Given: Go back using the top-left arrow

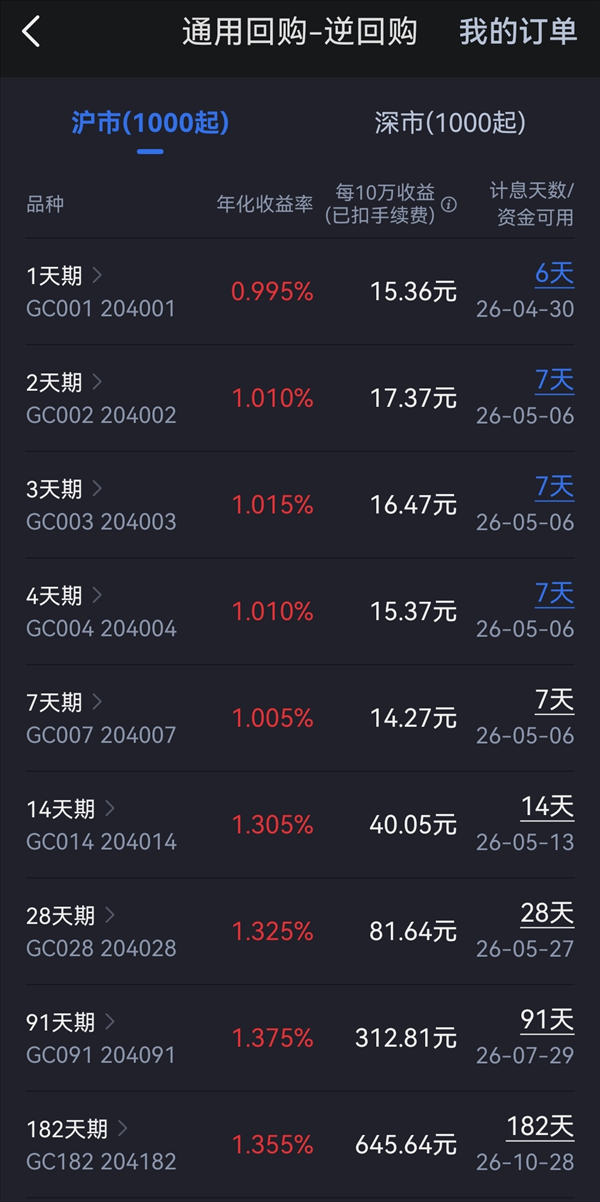Looking at the screenshot, I should point(31,32).
